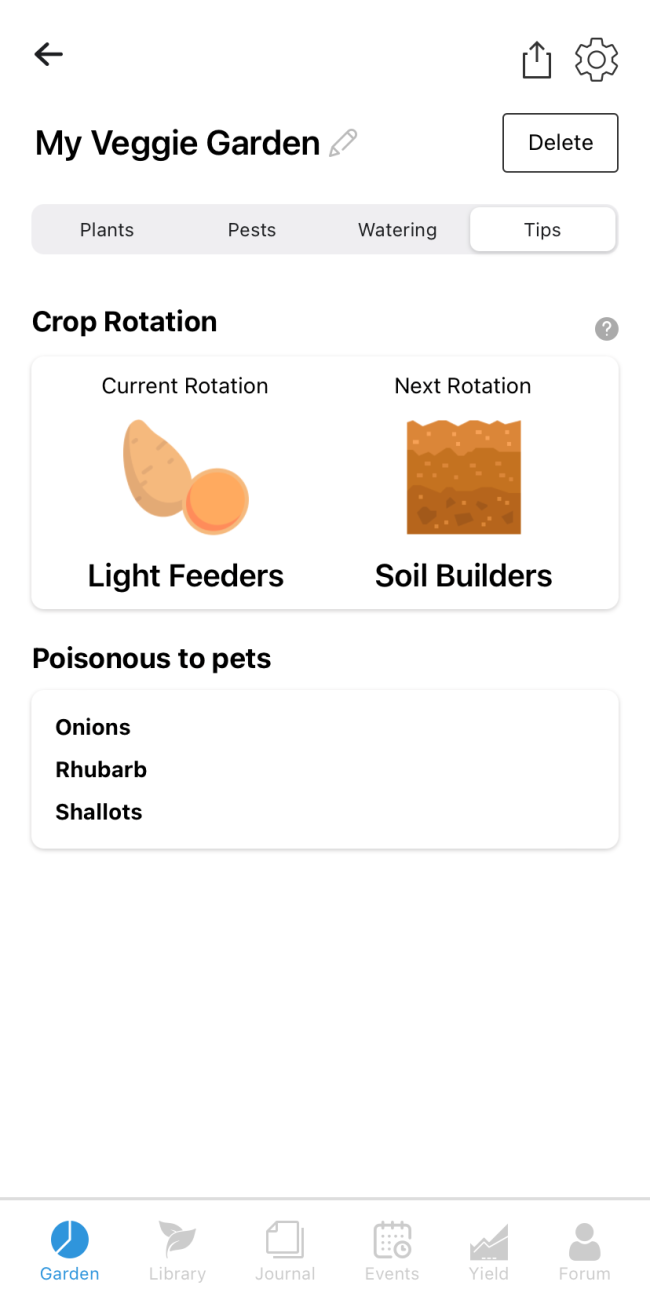View the Yield tab

click(489, 1252)
